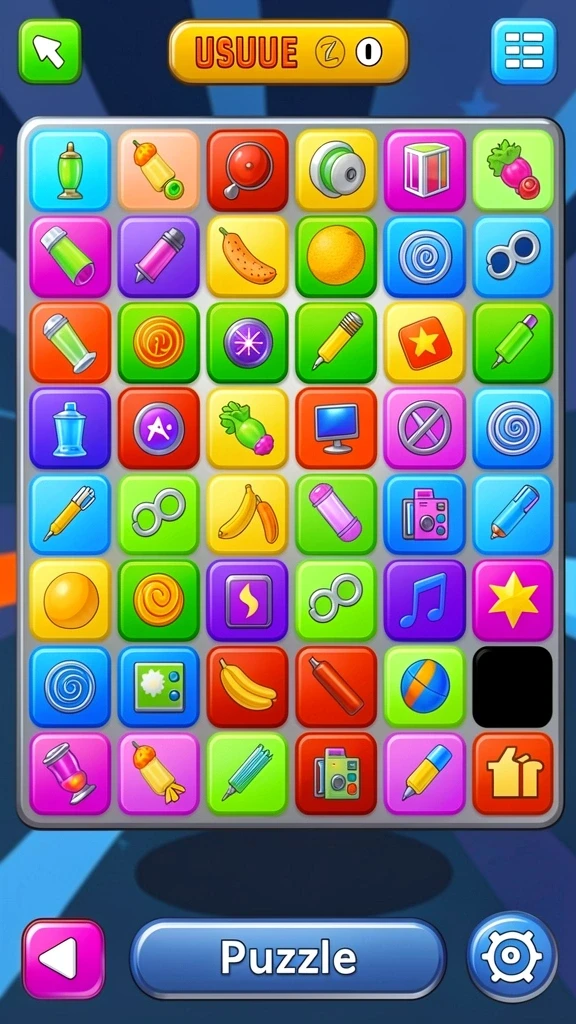
Task: Go back with the pink arrow button
Action: click(63, 958)
